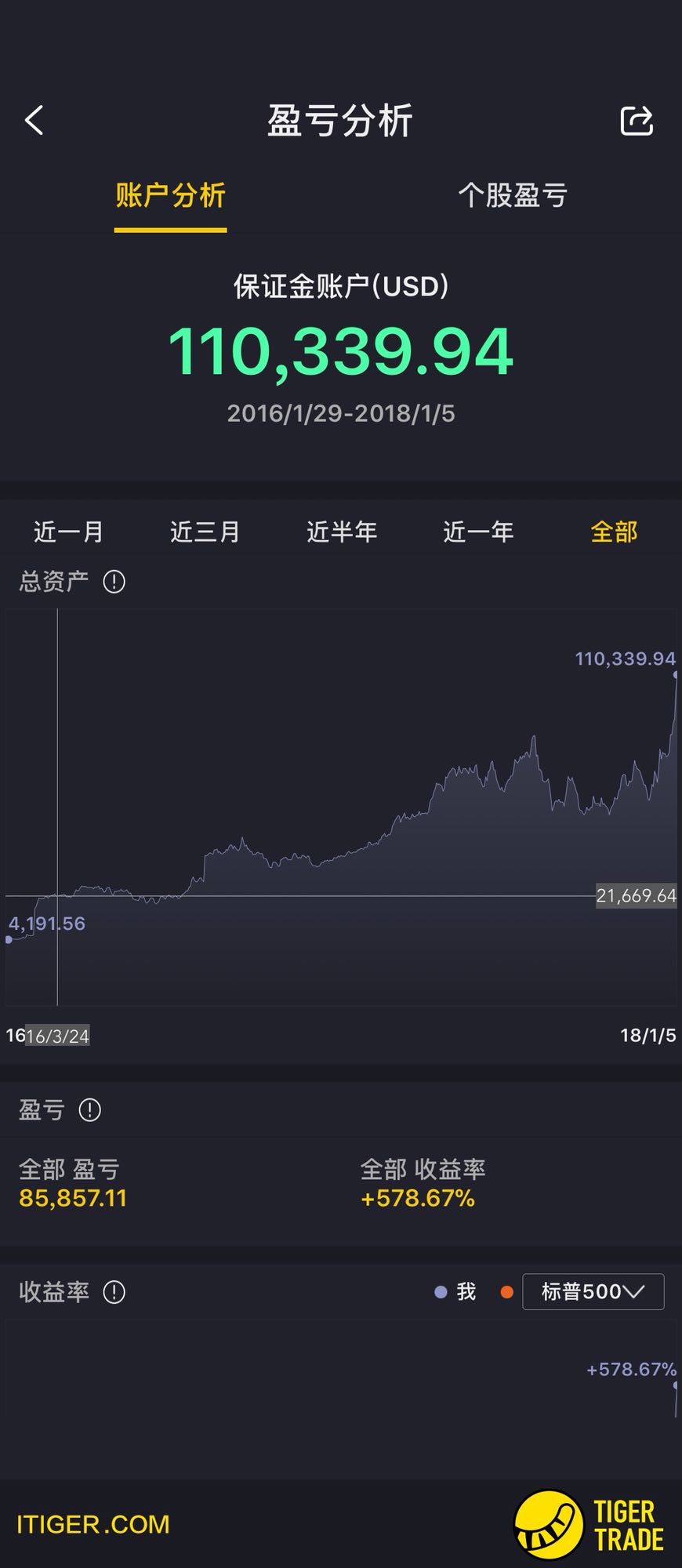Image resolution: width=682 pixels, height=1568 pixels.
Task: Show the 近三月 time range
Action: click(x=205, y=532)
